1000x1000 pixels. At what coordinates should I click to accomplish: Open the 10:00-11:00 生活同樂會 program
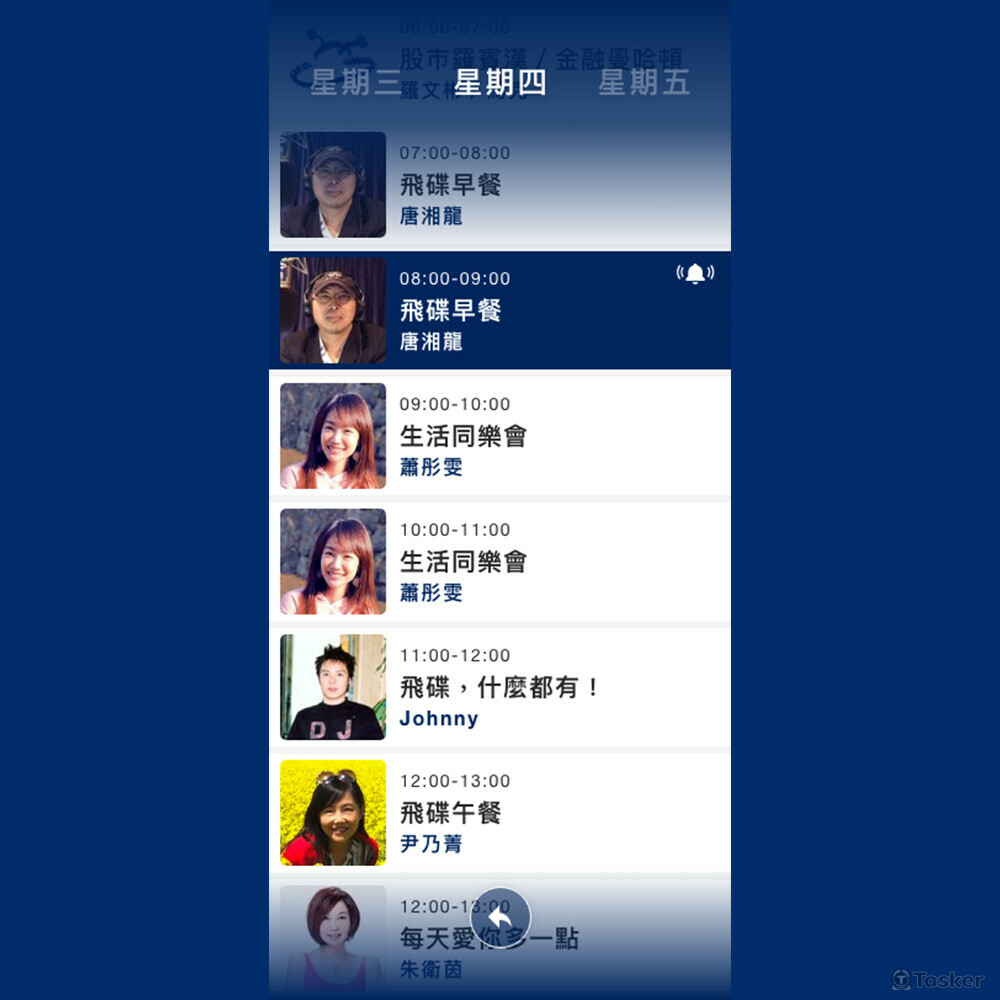pyautogui.click(x=500, y=561)
